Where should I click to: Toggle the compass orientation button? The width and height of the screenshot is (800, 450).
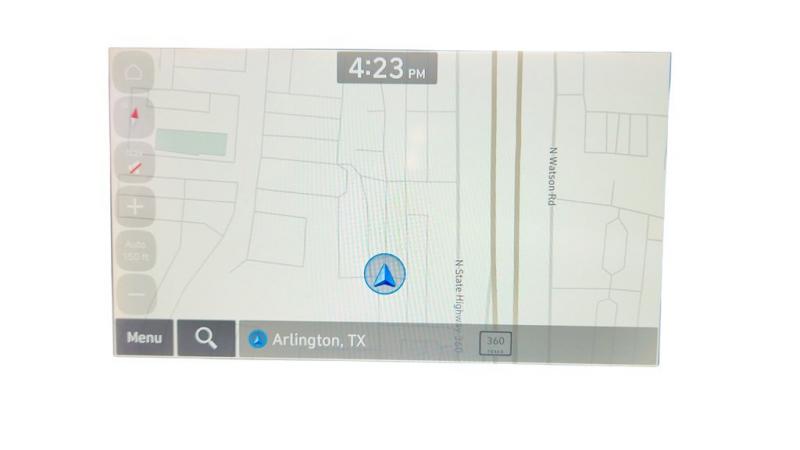(x=135, y=117)
